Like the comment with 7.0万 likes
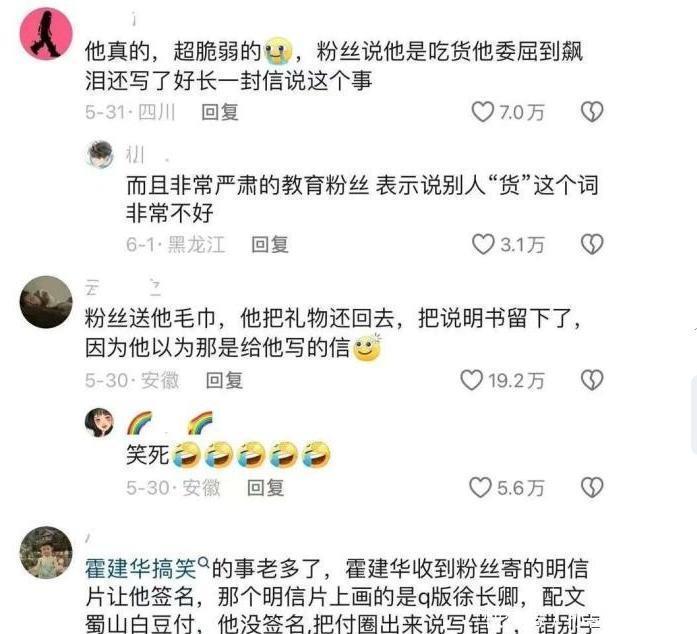697x634 pixels. click(483, 112)
